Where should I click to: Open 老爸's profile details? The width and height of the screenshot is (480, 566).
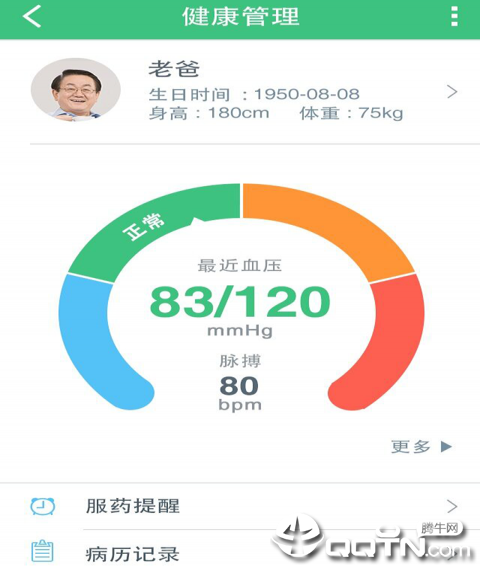240,91
